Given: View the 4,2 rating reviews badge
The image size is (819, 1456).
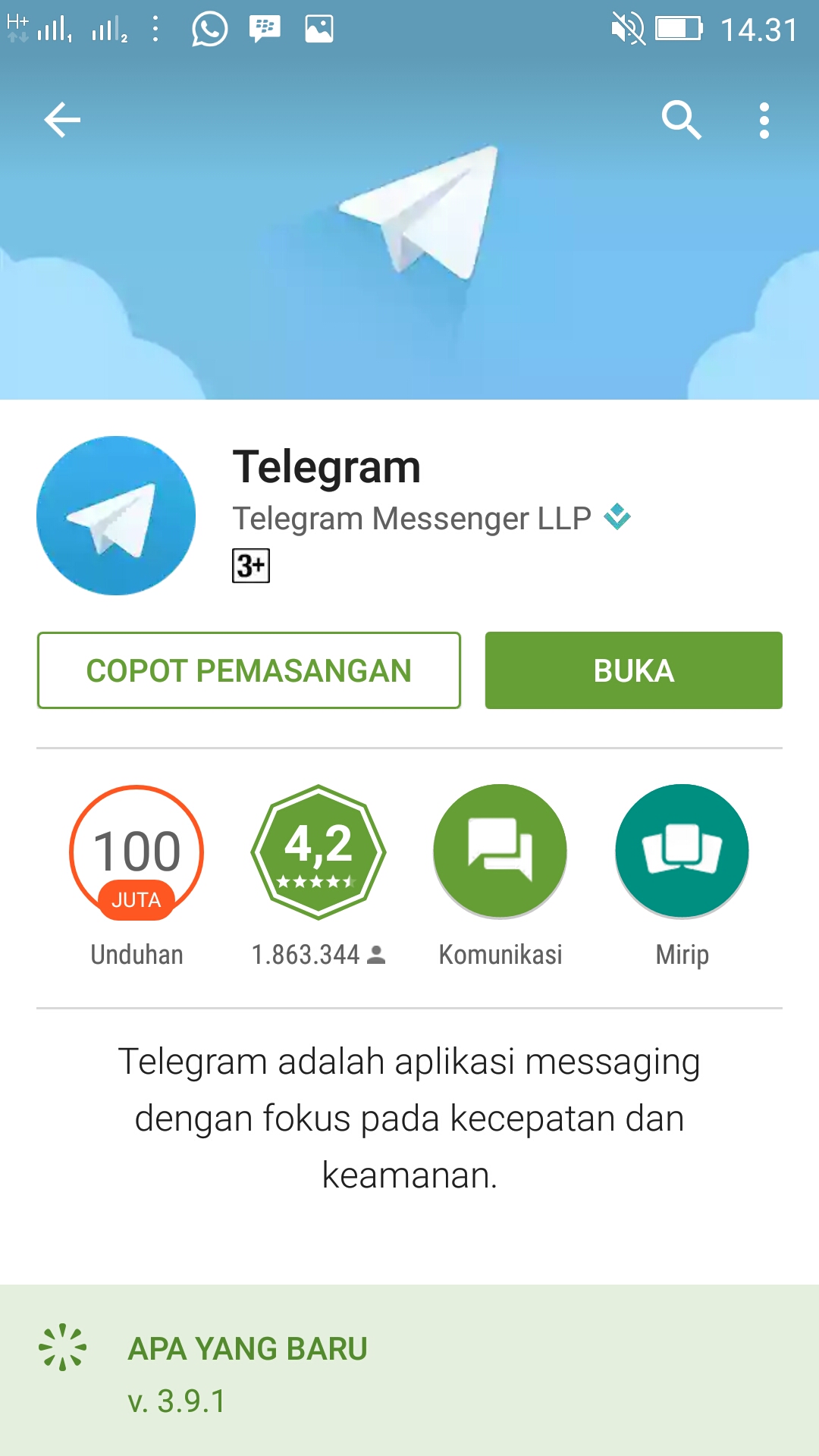Looking at the screenshot, I should pyautogui.click(x=318, y=852).
